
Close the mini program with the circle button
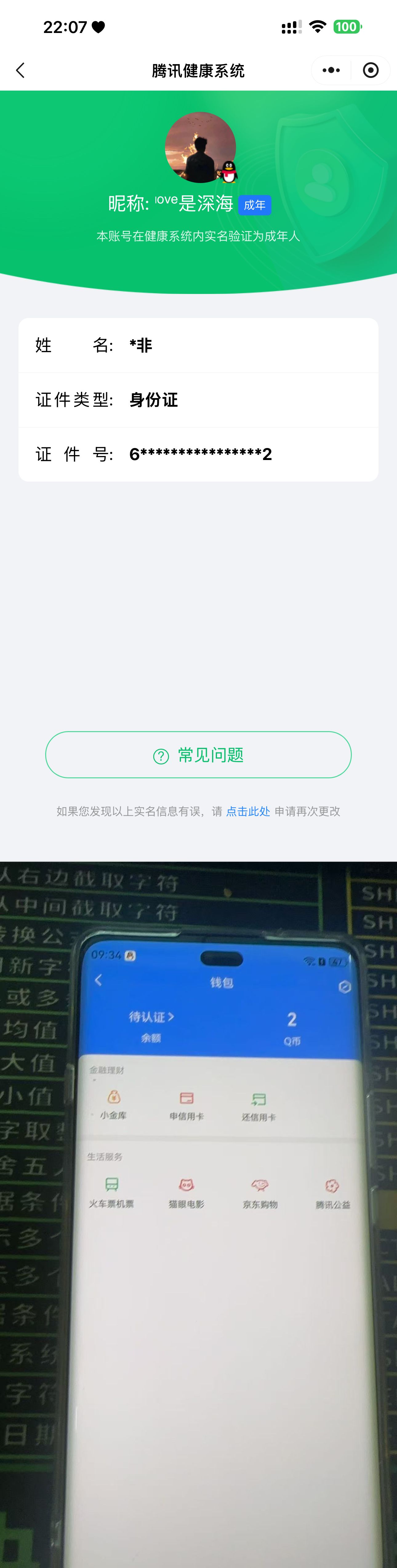[x=371, y=71]
